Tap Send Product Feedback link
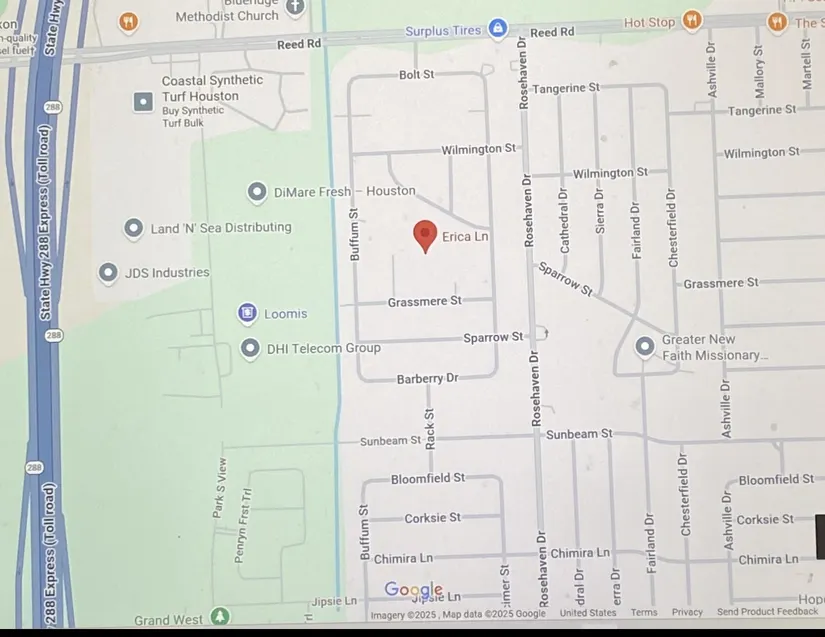Image resolution: width=825 pixels, height=637 pixels. (767, 612)
